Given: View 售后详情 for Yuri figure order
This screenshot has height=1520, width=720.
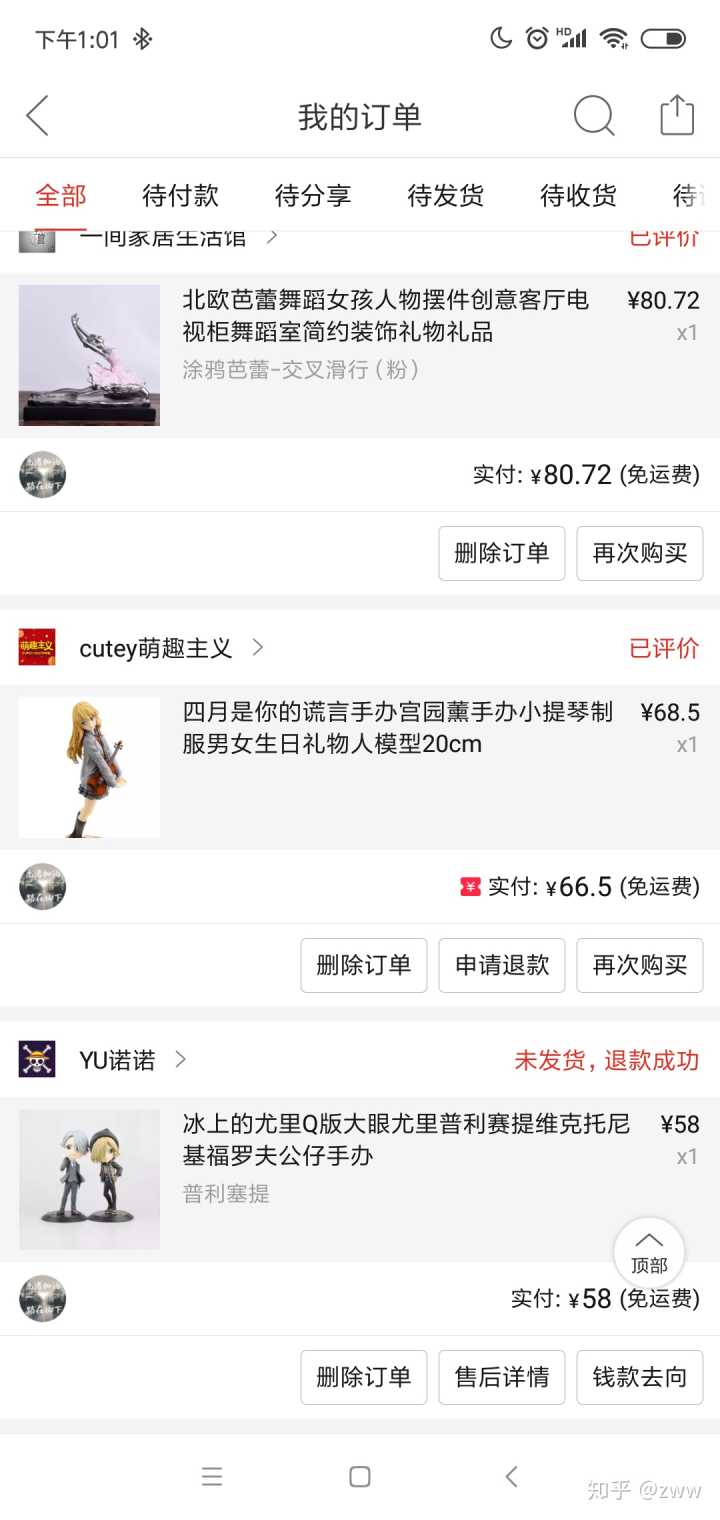Looking at the screenshot, I should 501,1377.
